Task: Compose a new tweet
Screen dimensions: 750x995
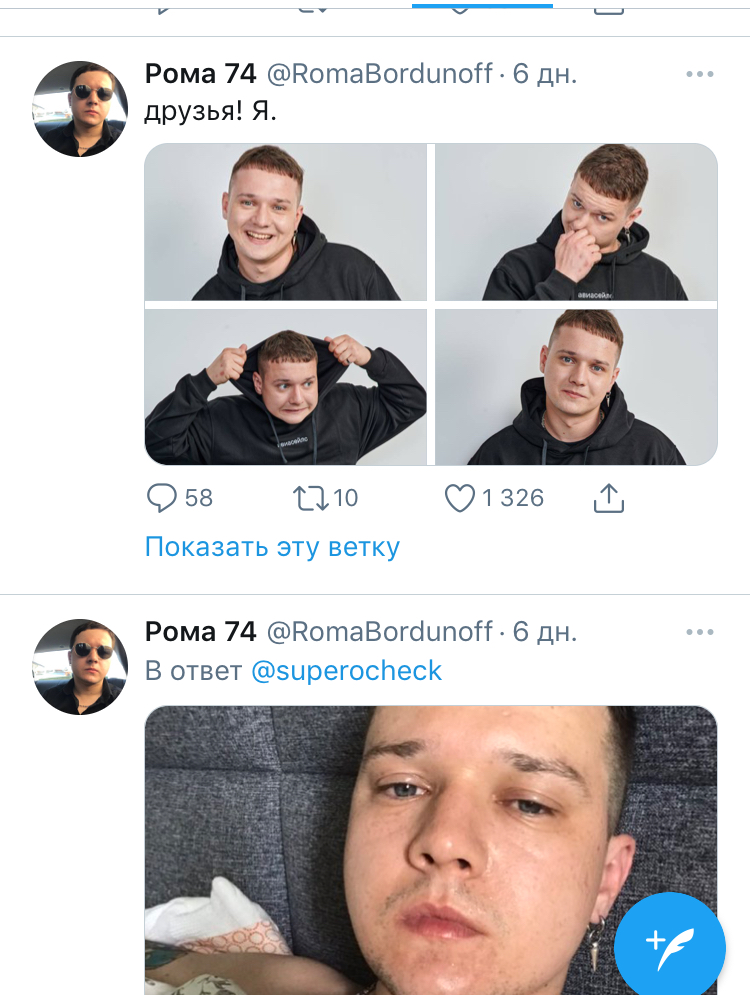Action: 669,939
